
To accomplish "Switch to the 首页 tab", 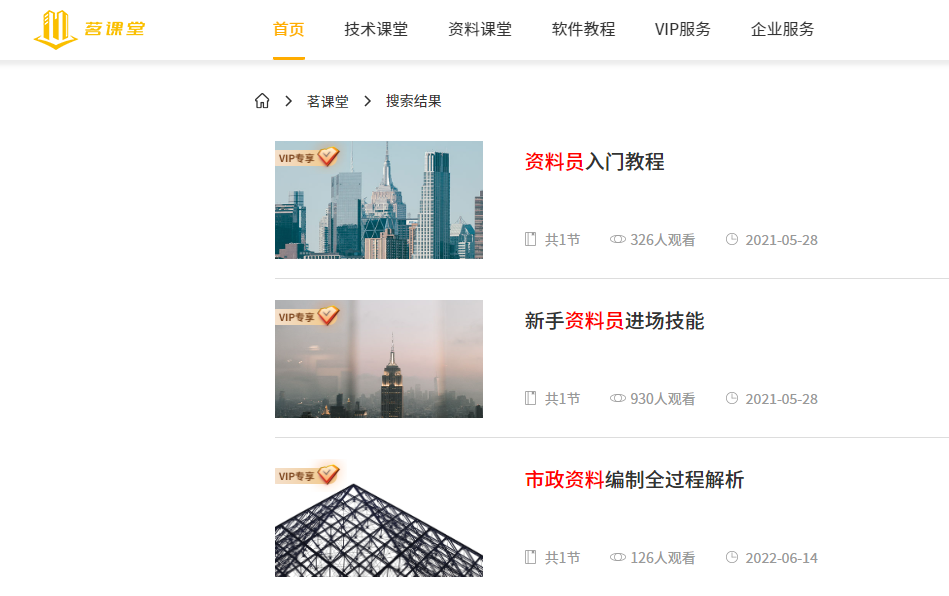I will 288,29.
